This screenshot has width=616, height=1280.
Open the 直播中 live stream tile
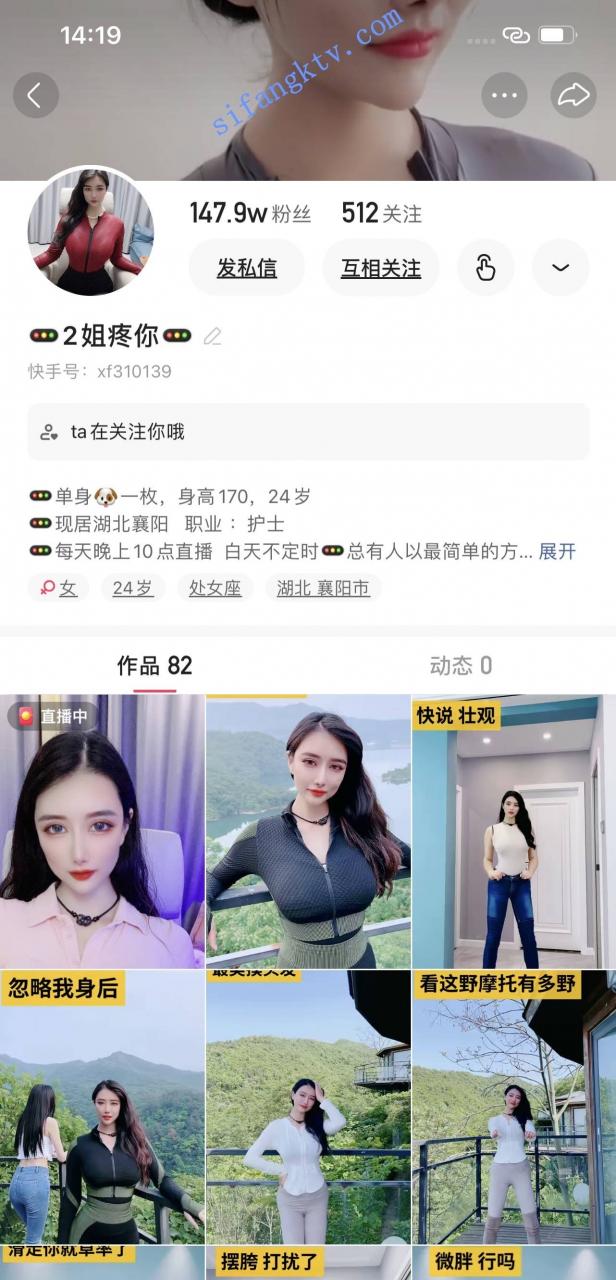[102, 832]
